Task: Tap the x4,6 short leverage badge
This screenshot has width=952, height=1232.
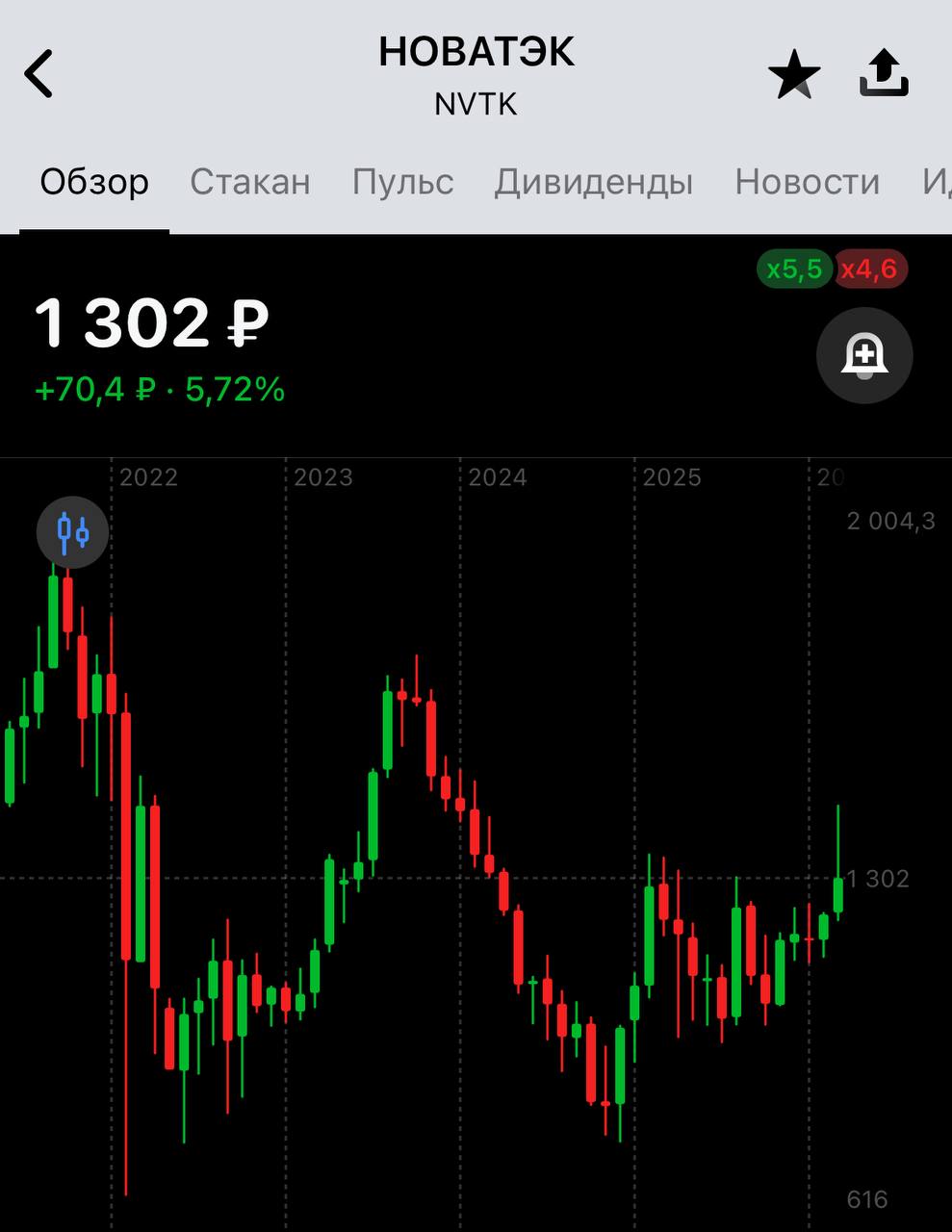Action: click(868, 269)
